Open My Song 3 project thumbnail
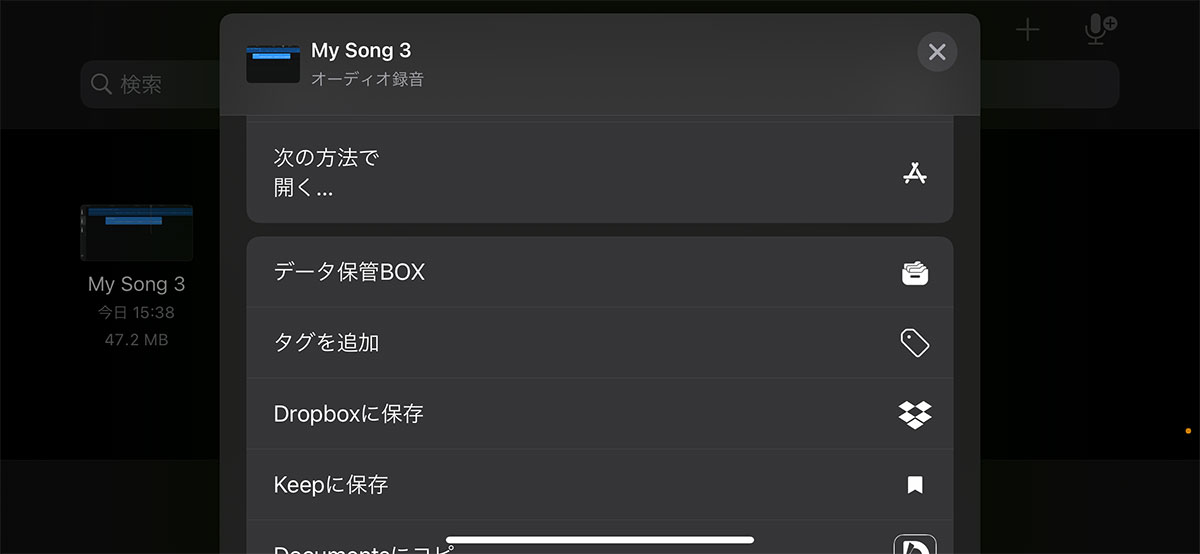 (136, 233)
